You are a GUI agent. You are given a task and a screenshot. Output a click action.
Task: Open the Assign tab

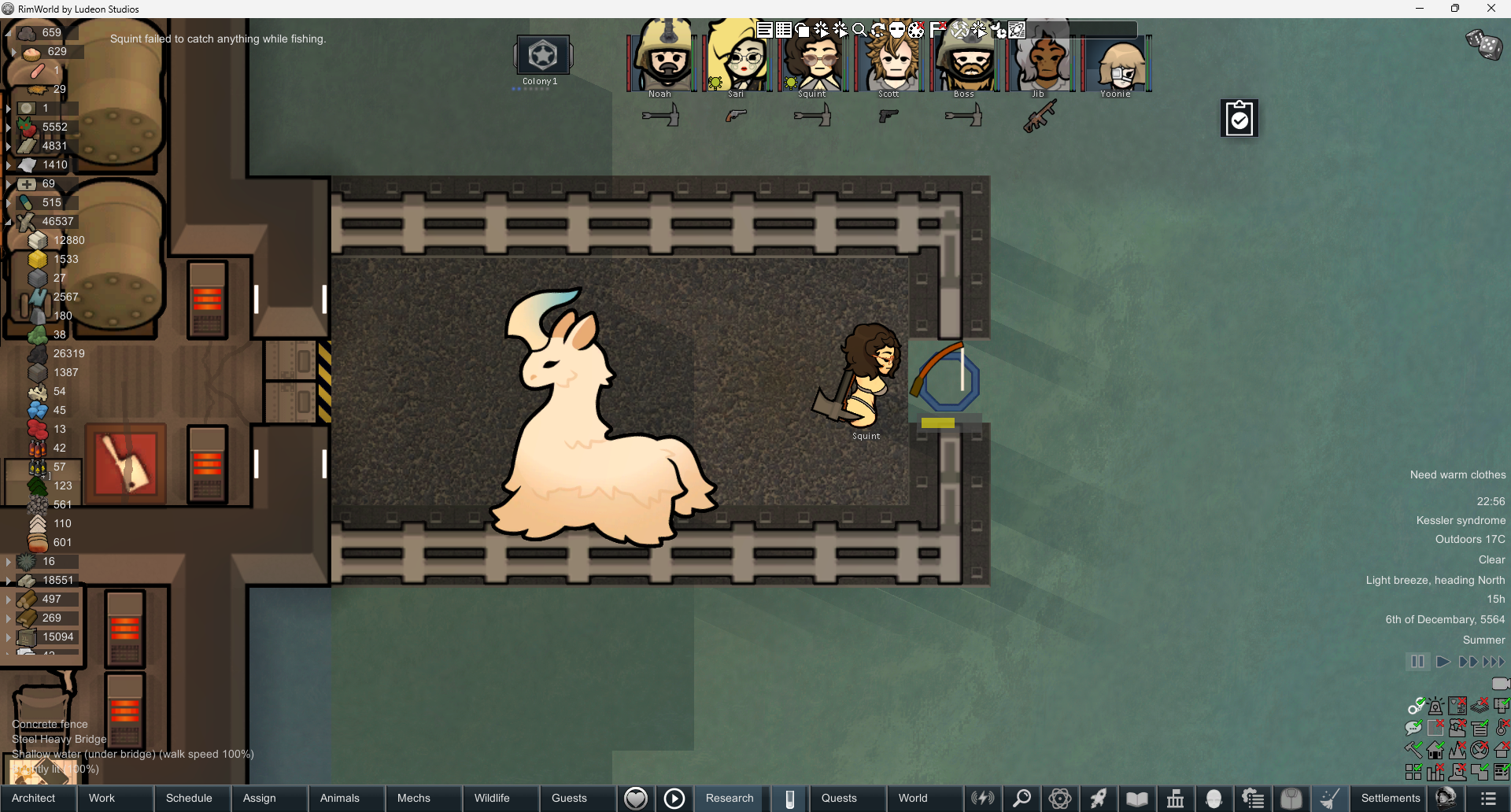point(260,798)
